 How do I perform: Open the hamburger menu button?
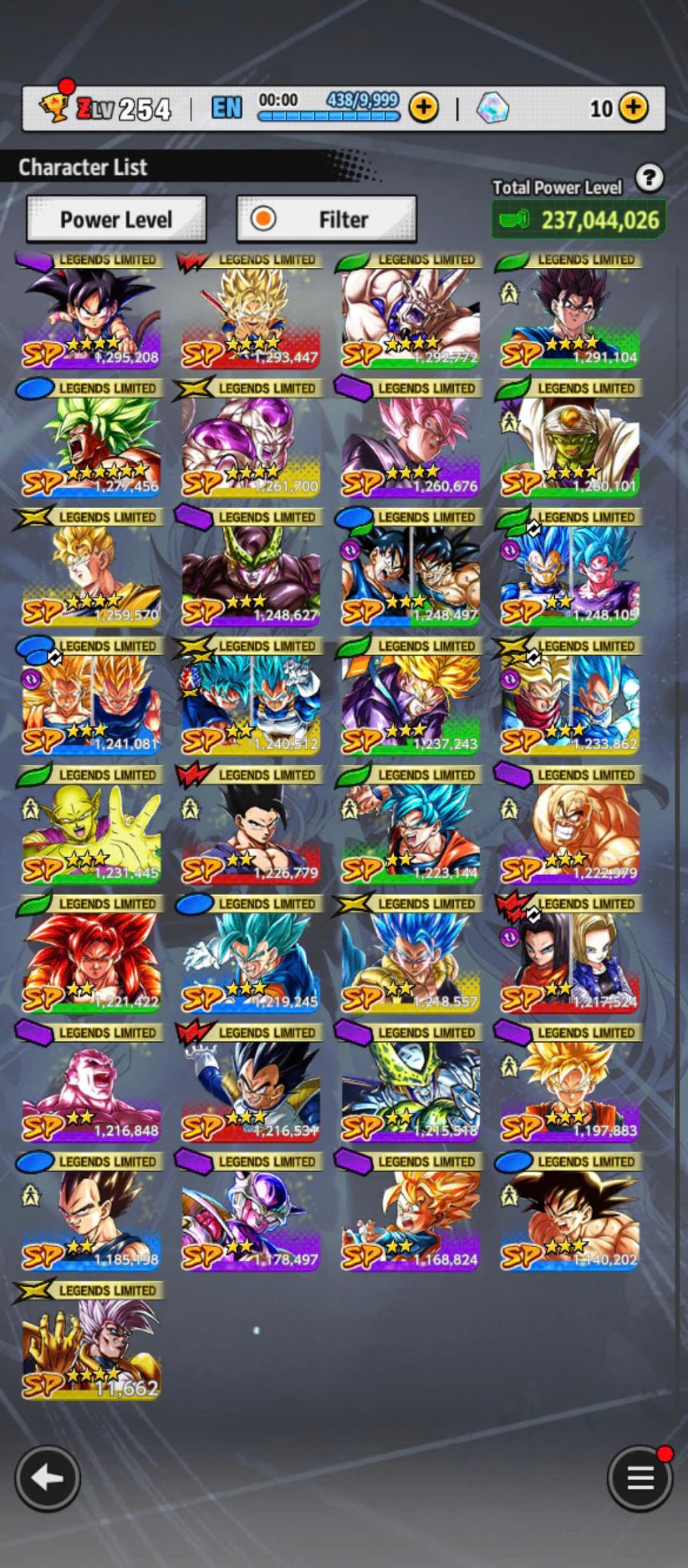639,1478
